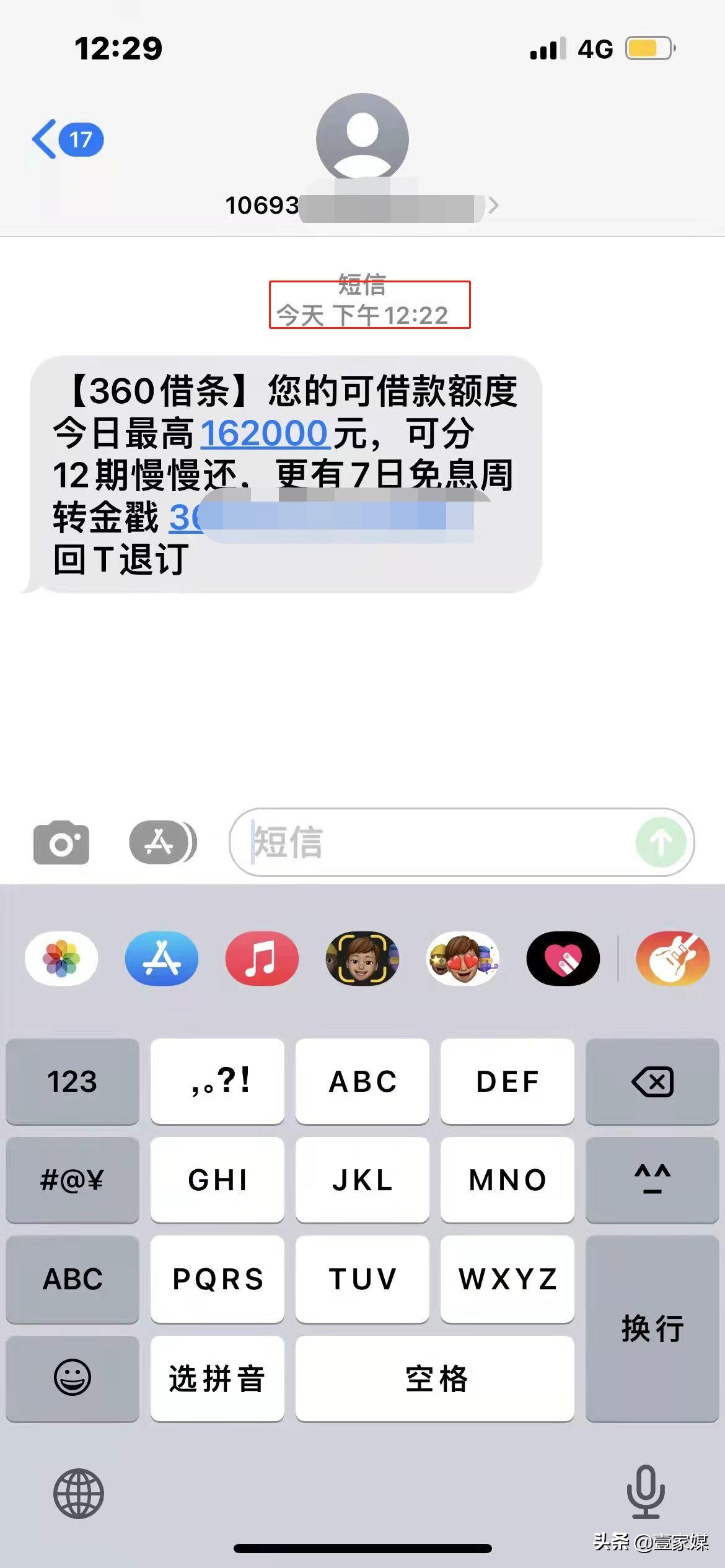The image size is (725, 1568).
Task: Launch GarageBand from the app strip
Action: coord(672,958)
